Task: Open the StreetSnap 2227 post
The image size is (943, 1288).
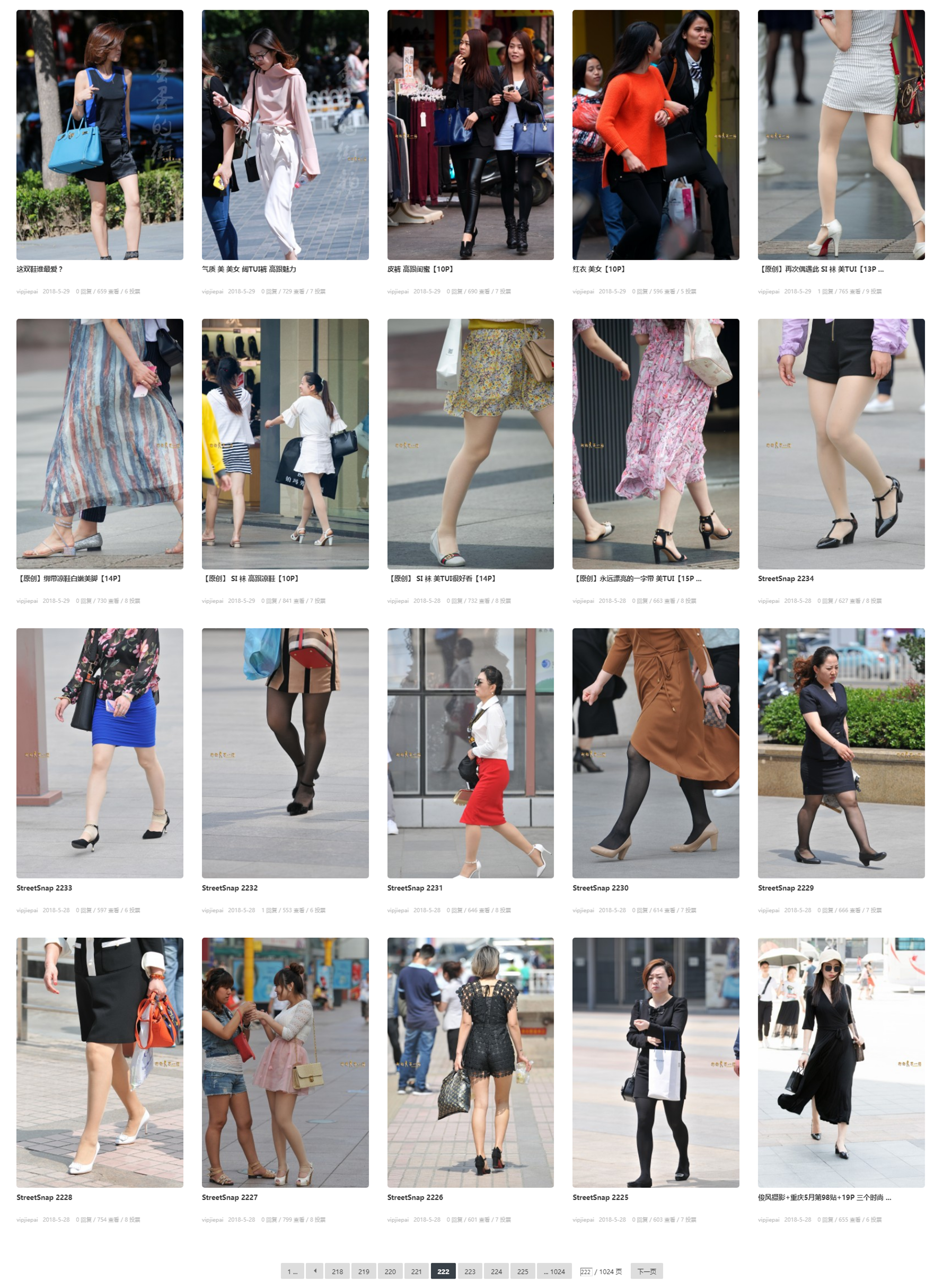Action: 230,1197
